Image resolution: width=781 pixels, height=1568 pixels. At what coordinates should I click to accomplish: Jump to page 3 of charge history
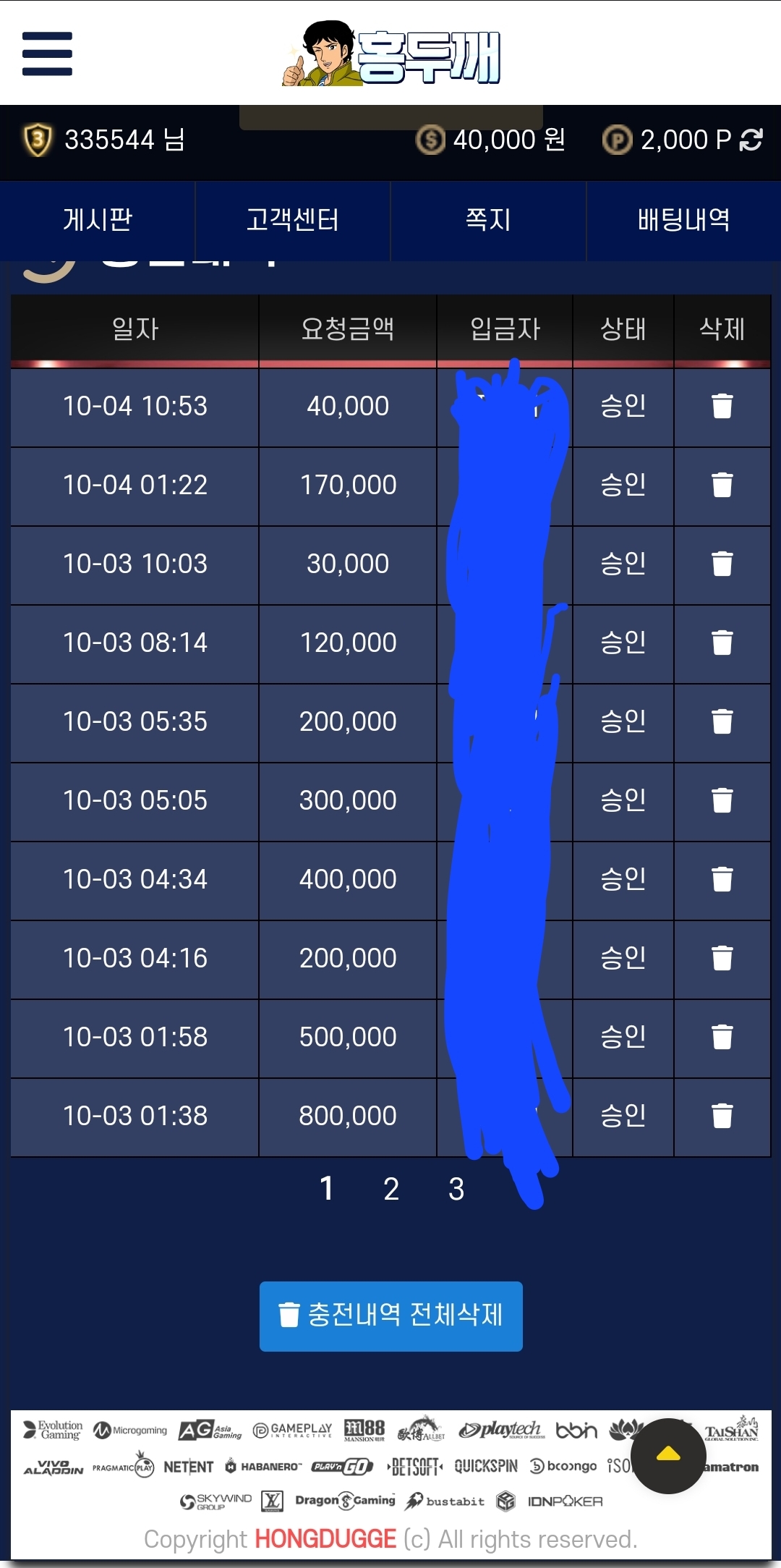click(x=456, y=1189)
